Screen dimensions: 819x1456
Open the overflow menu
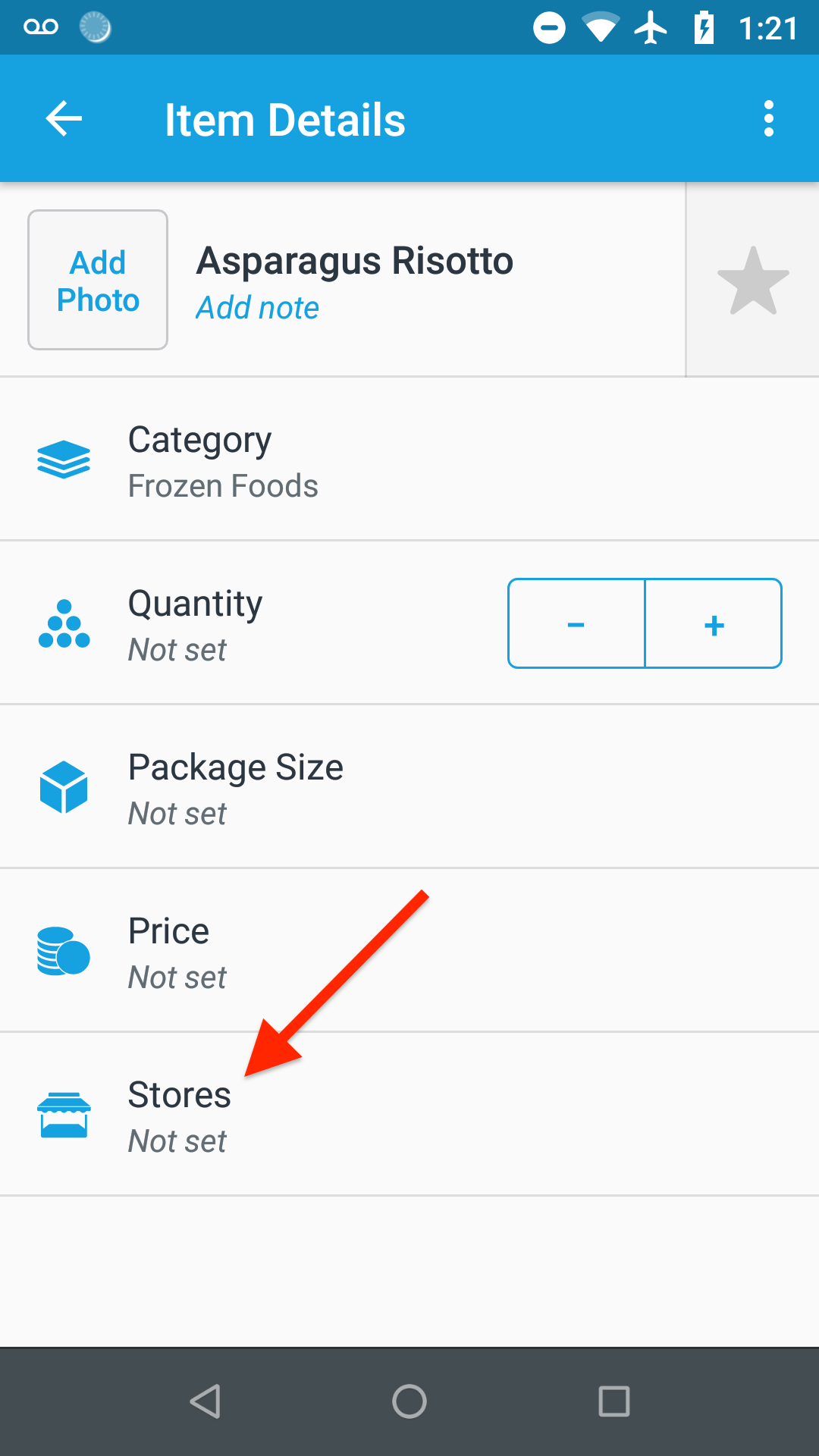coord(769,119)
